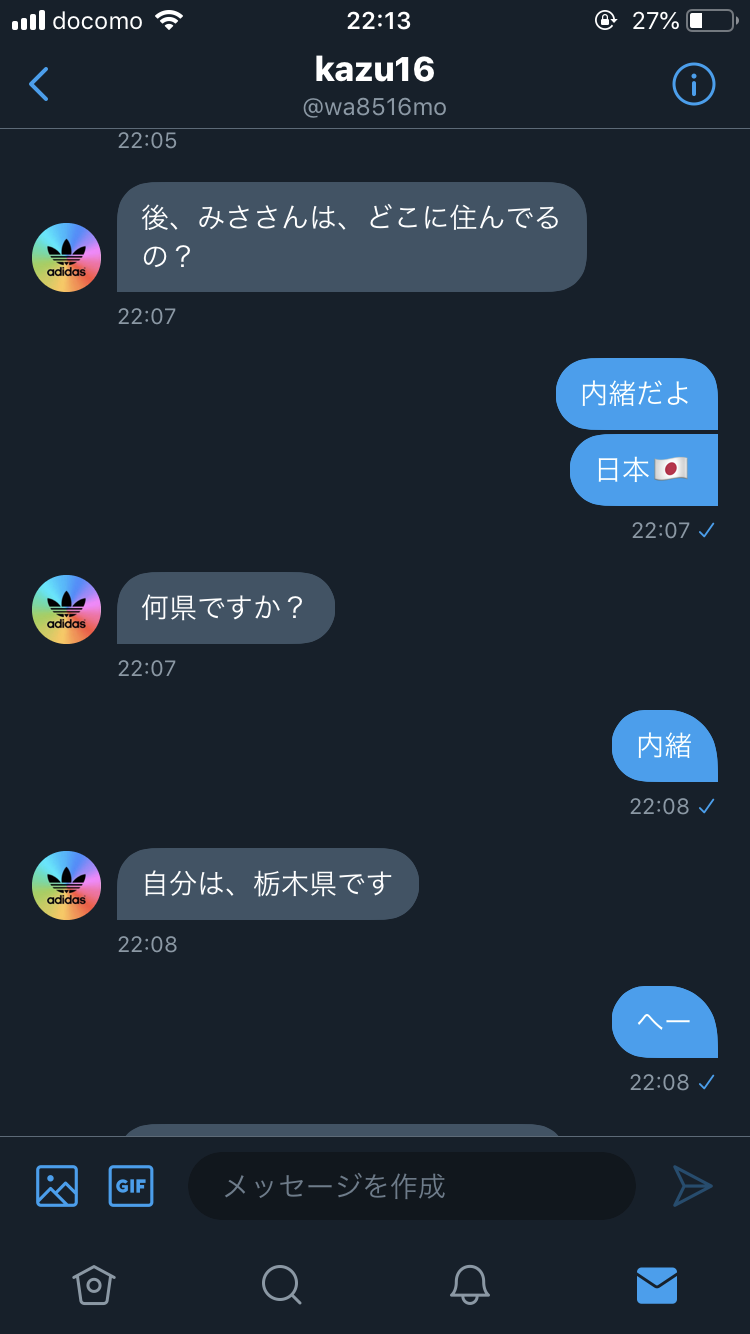This screenshot has width=750, height=1334.
Task: Go back to the messages list
Action: coord(39,84)
